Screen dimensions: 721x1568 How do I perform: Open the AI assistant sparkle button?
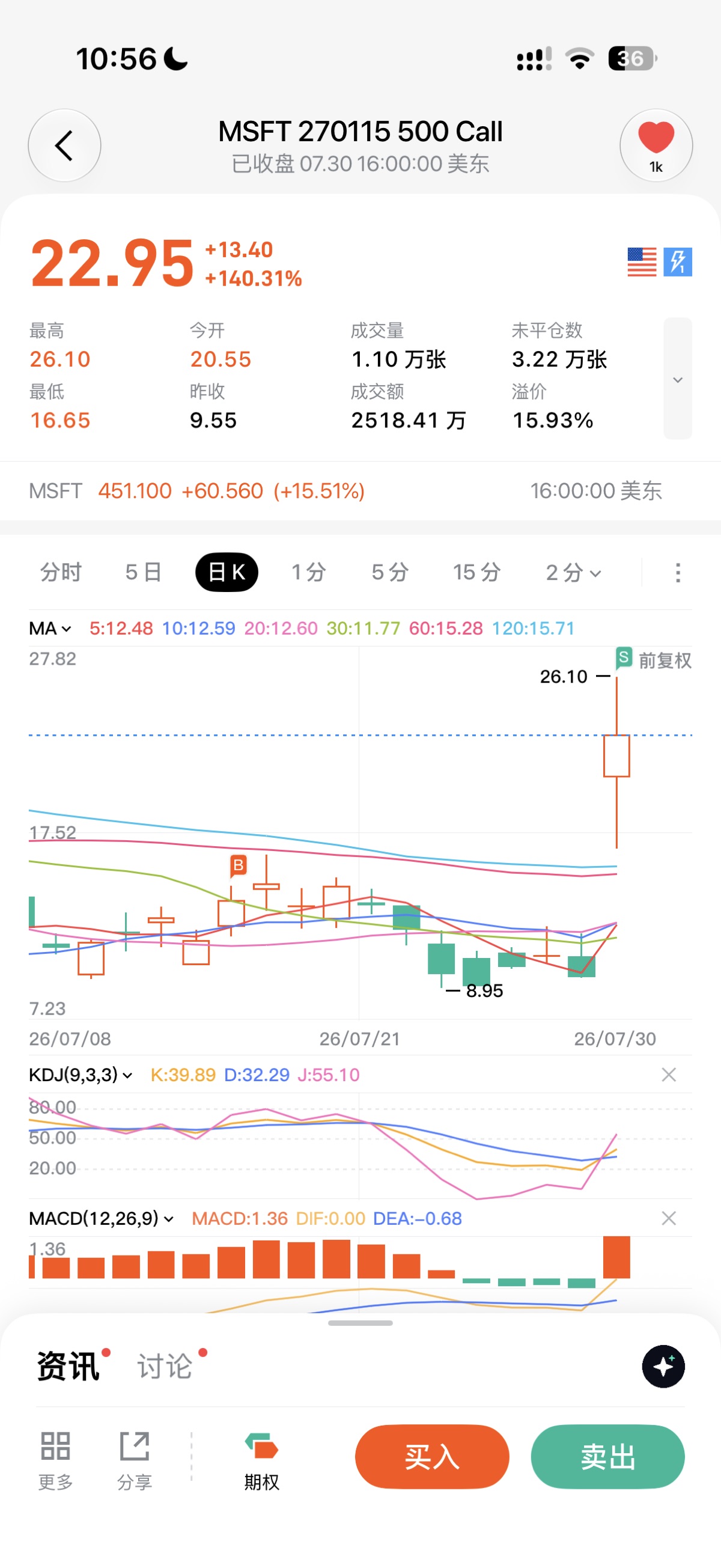(x=663, y=1366)
